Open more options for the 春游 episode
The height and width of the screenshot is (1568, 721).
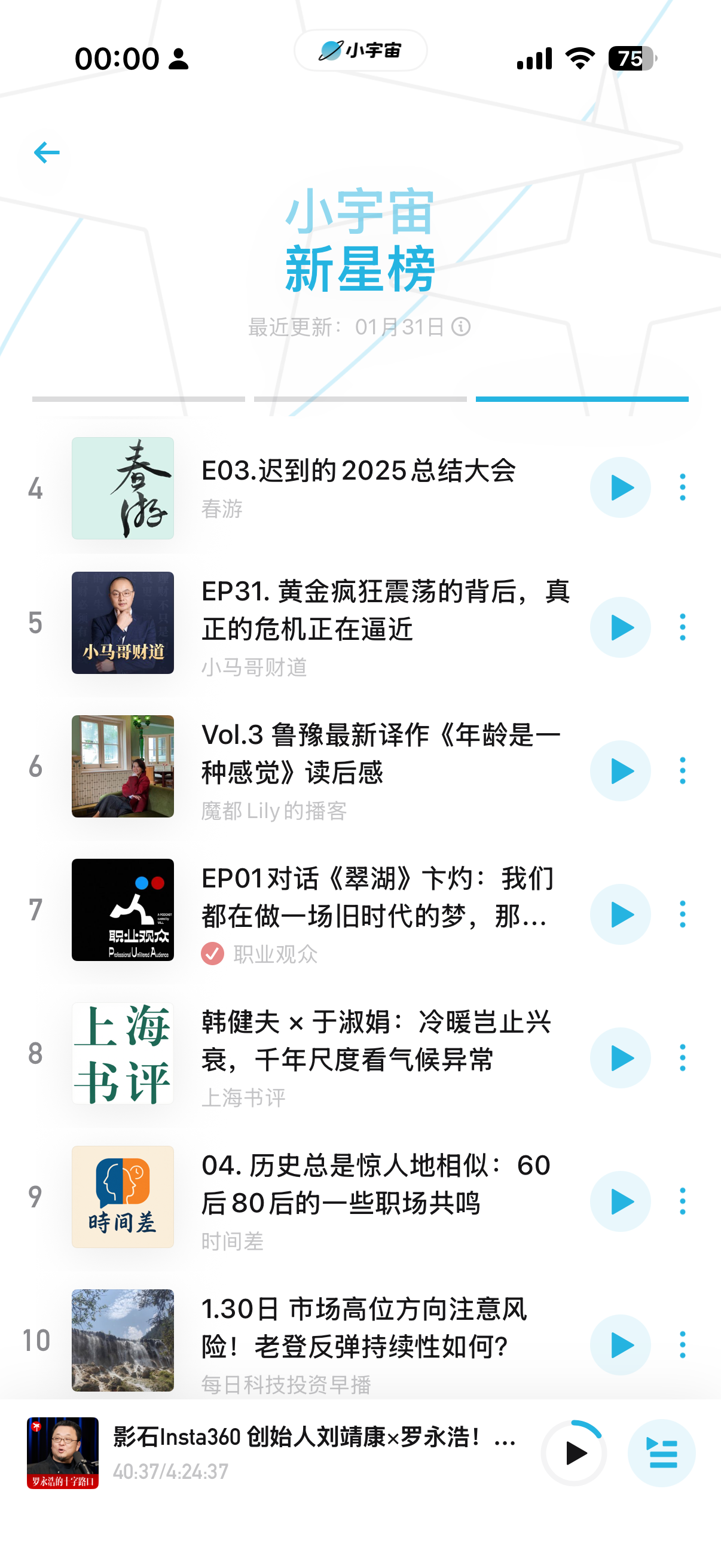[682, 487]
